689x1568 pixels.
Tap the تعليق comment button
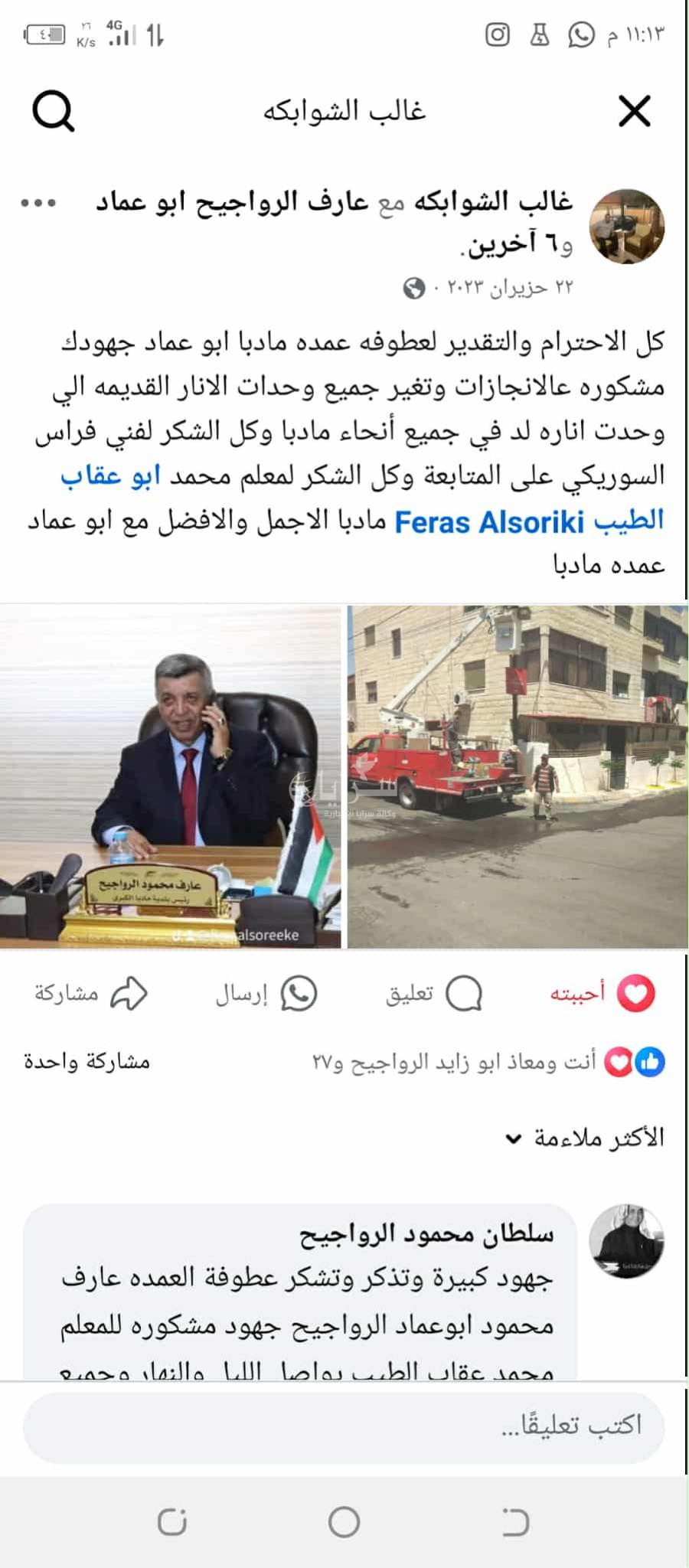(433, 993)
